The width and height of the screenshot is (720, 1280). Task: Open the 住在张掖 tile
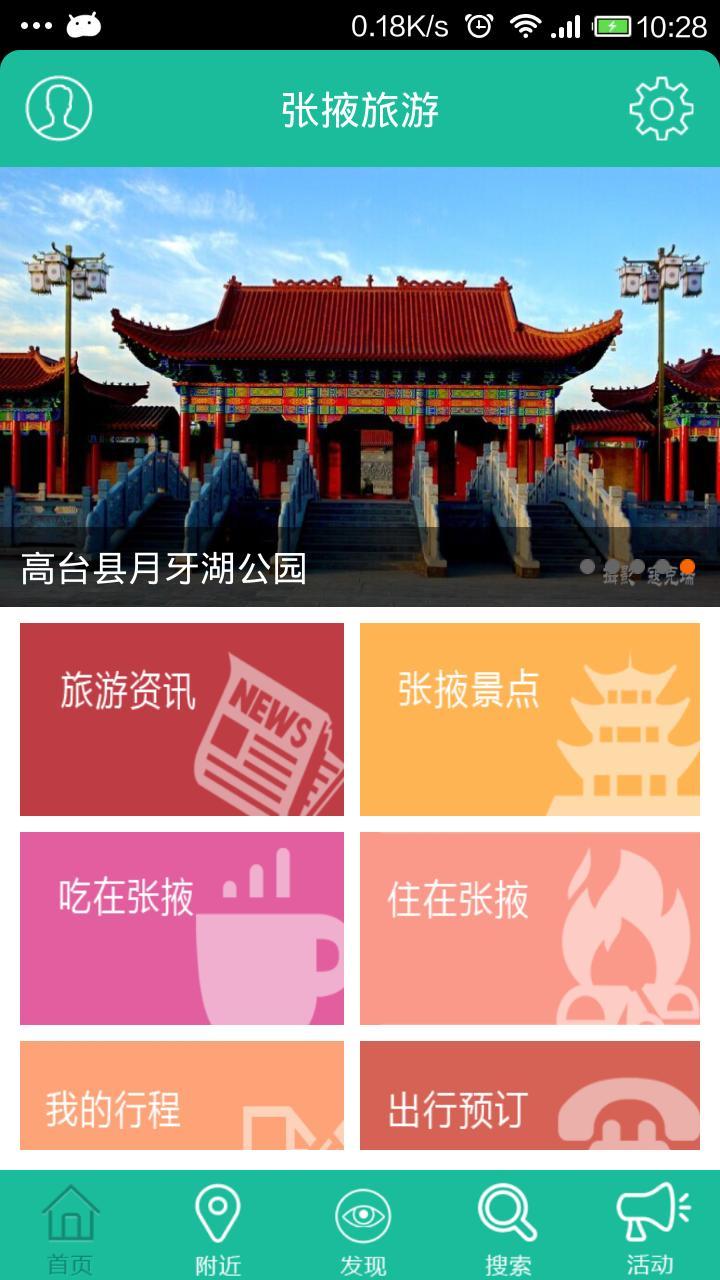tap(530, 928)
